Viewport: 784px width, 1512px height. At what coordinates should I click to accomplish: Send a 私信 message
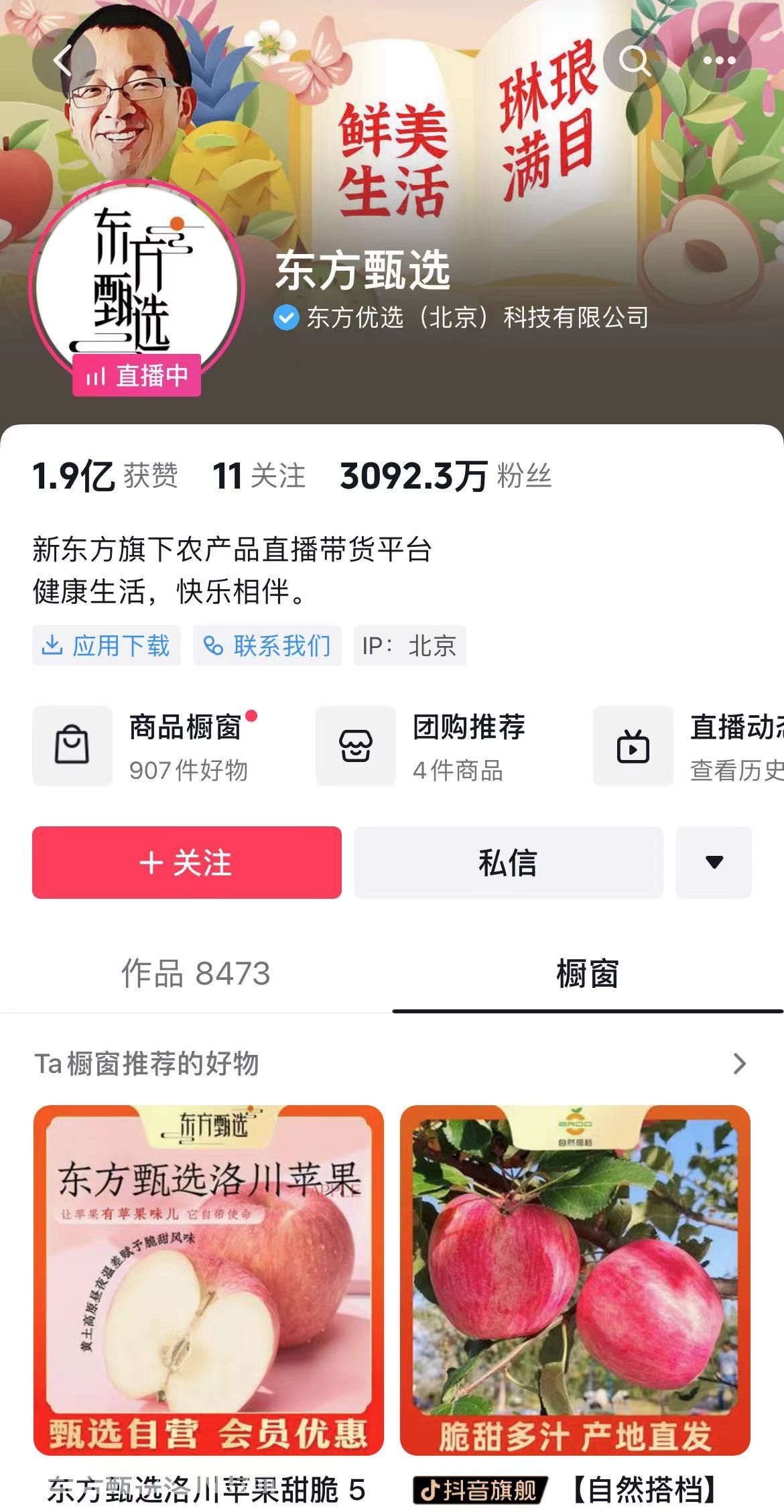tap(508, 863)
